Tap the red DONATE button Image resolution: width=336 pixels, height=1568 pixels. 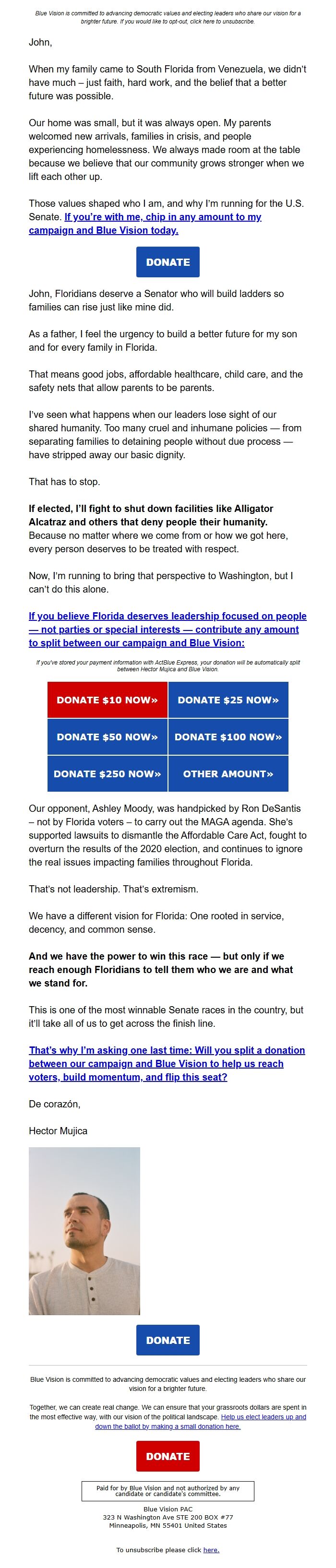pos(168,1457)
